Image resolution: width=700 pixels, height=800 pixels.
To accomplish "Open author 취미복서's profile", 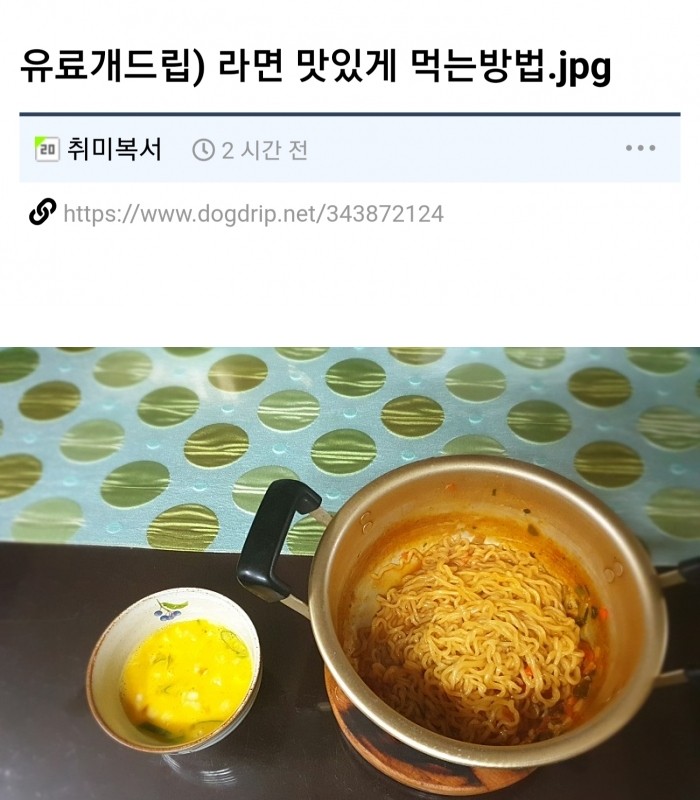I will (x=115, y=150).
